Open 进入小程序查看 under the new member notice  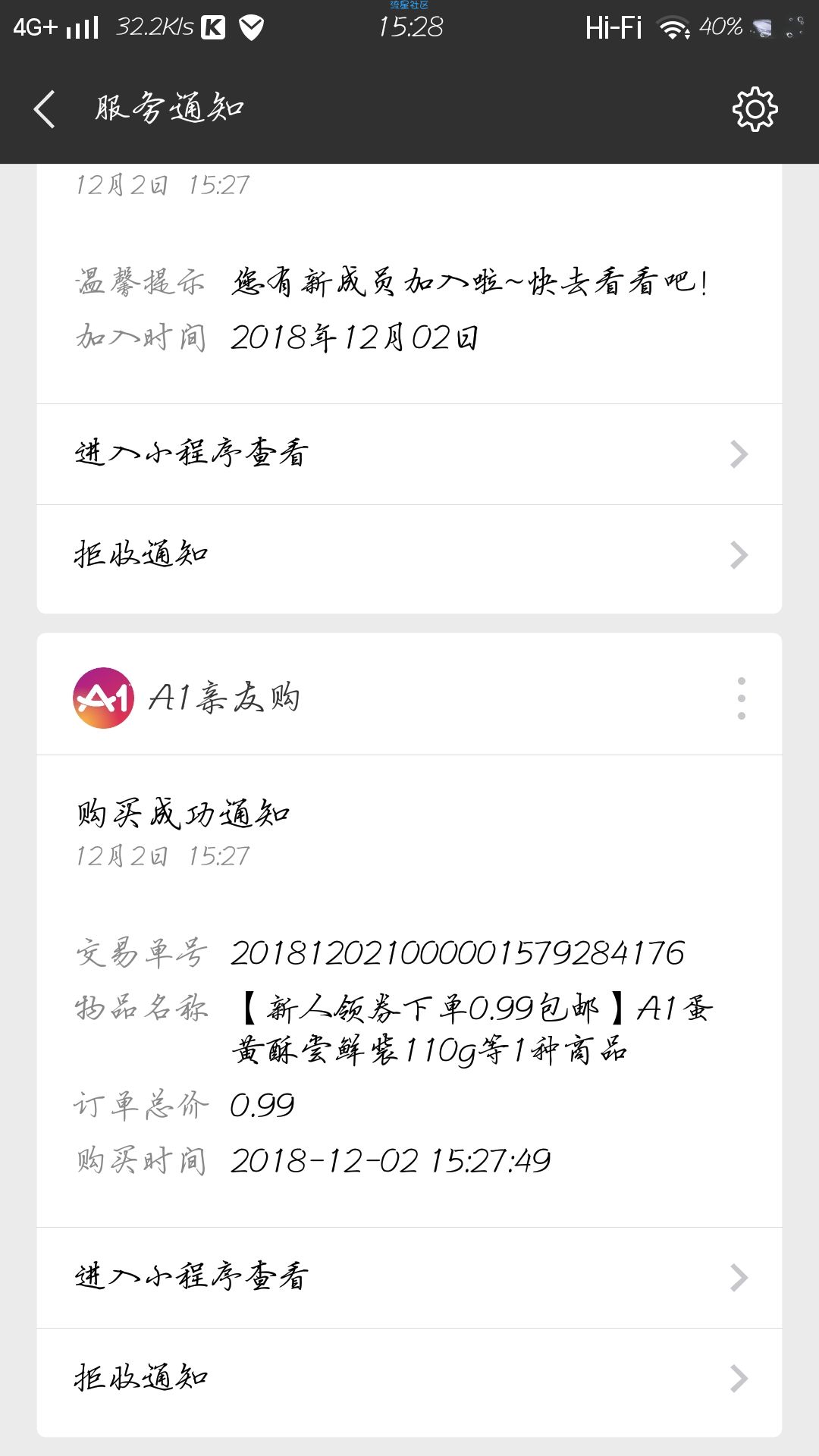point(409,454)
